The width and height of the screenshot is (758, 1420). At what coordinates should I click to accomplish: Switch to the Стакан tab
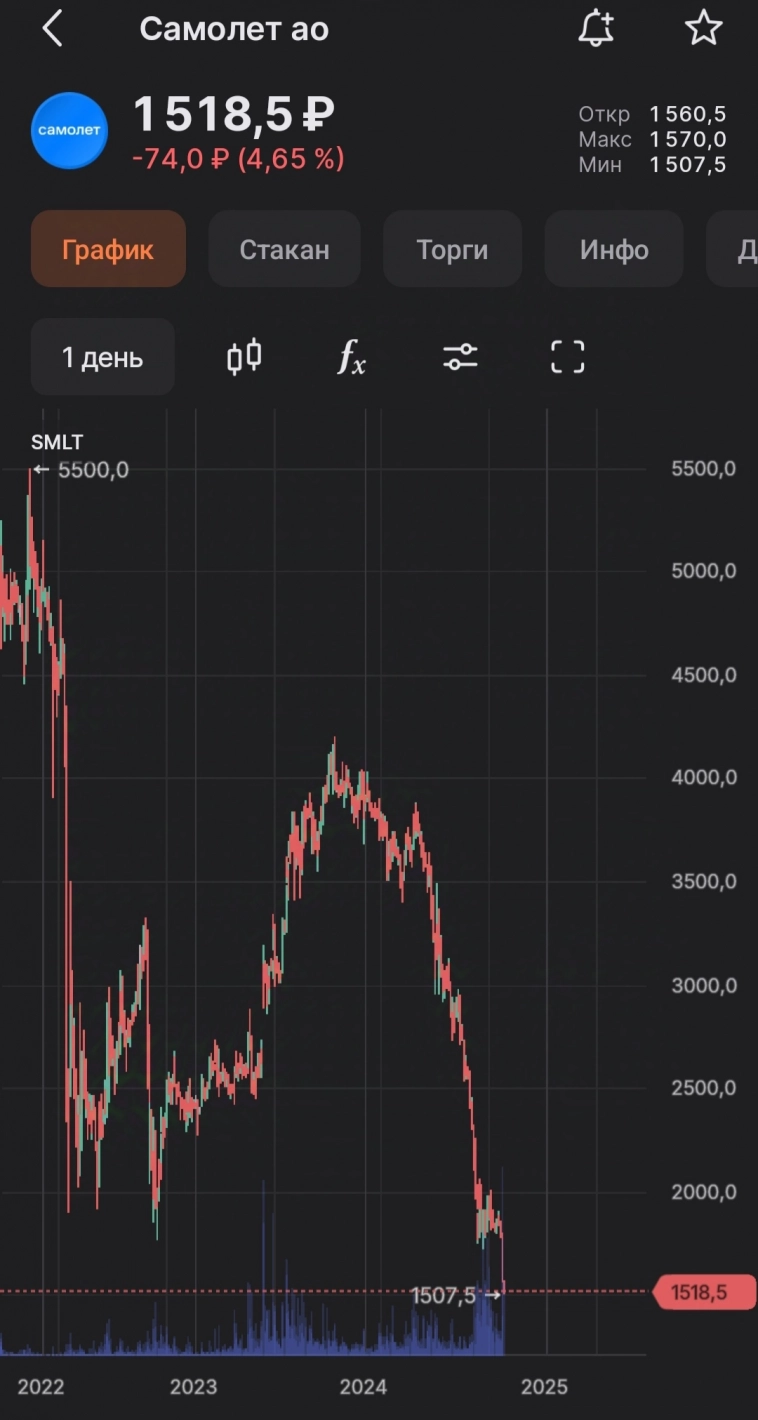pos(284,249)
